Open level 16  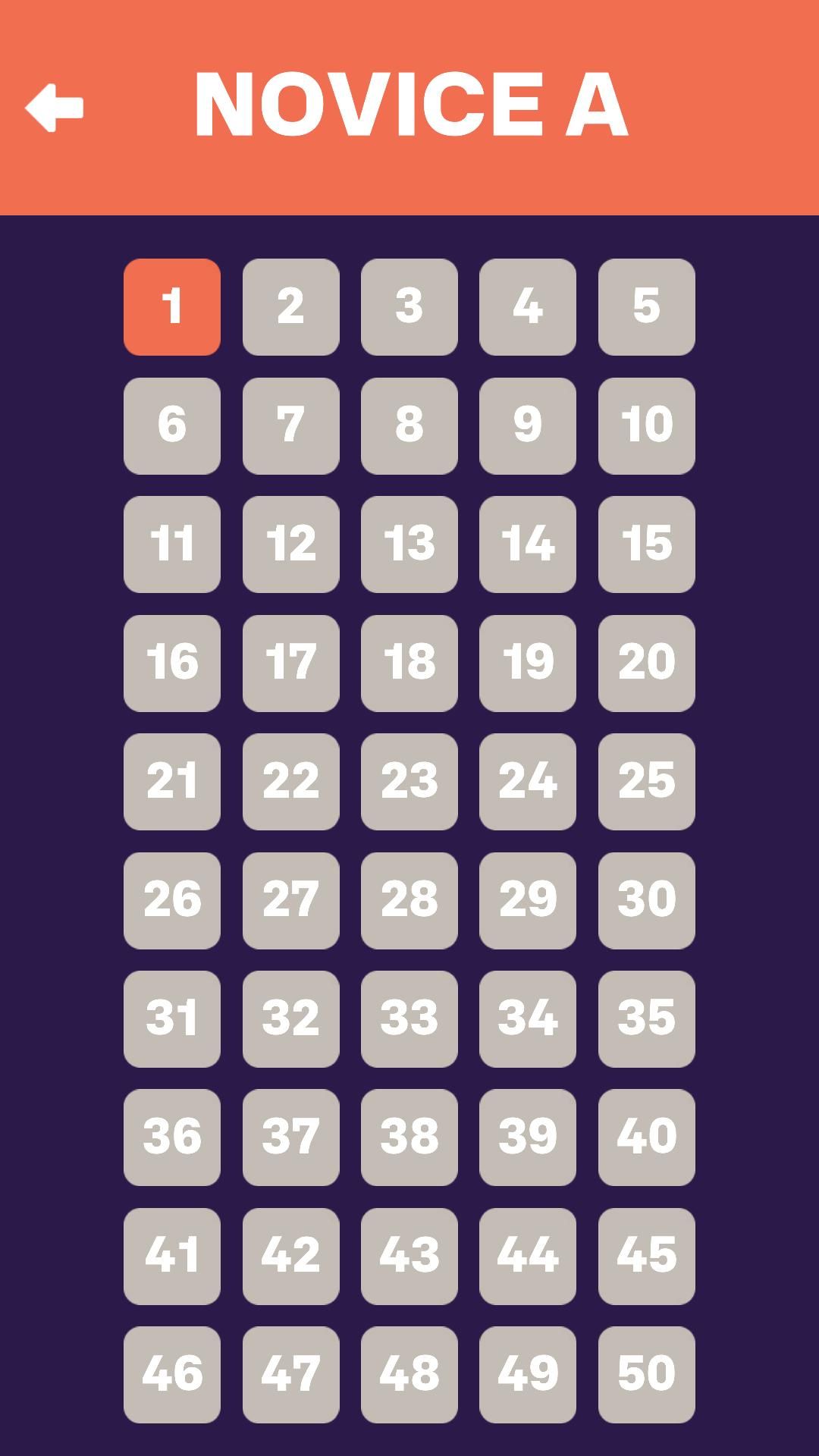pyautogui.click(x=172, y=663)
